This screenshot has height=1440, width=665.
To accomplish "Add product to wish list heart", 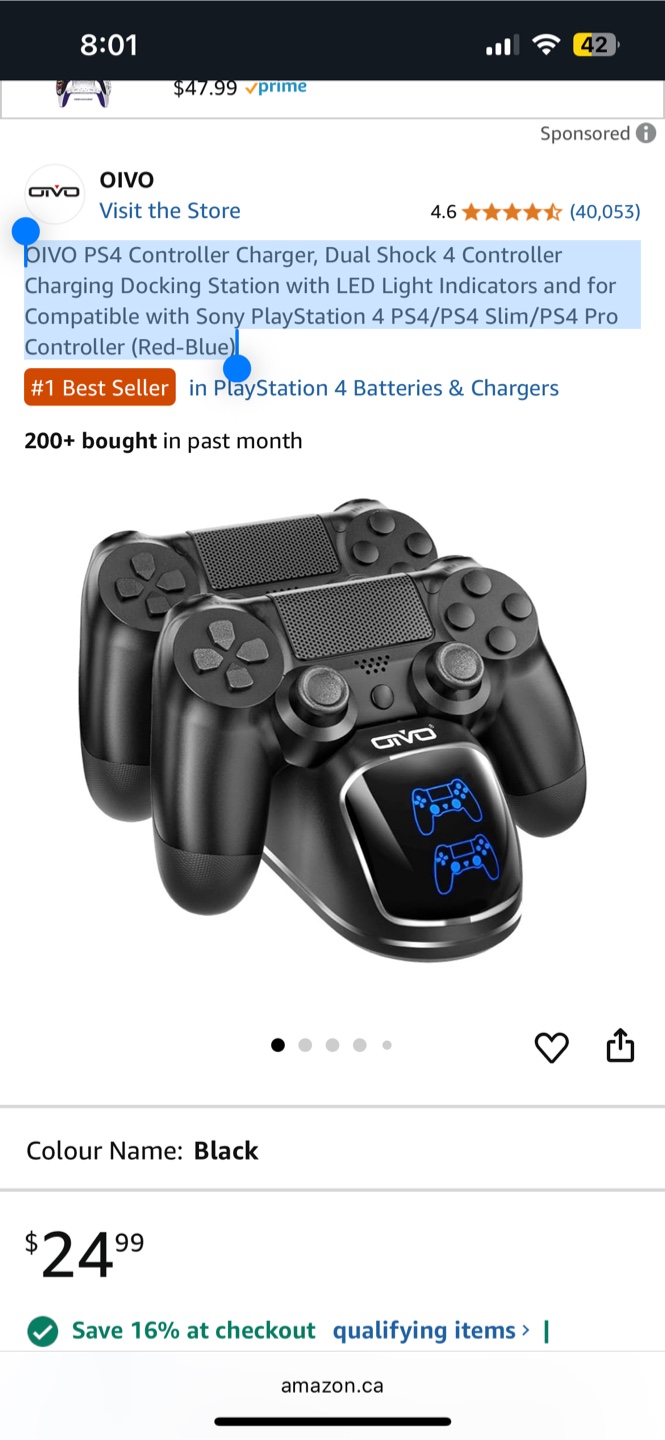I will [551, 1047].
